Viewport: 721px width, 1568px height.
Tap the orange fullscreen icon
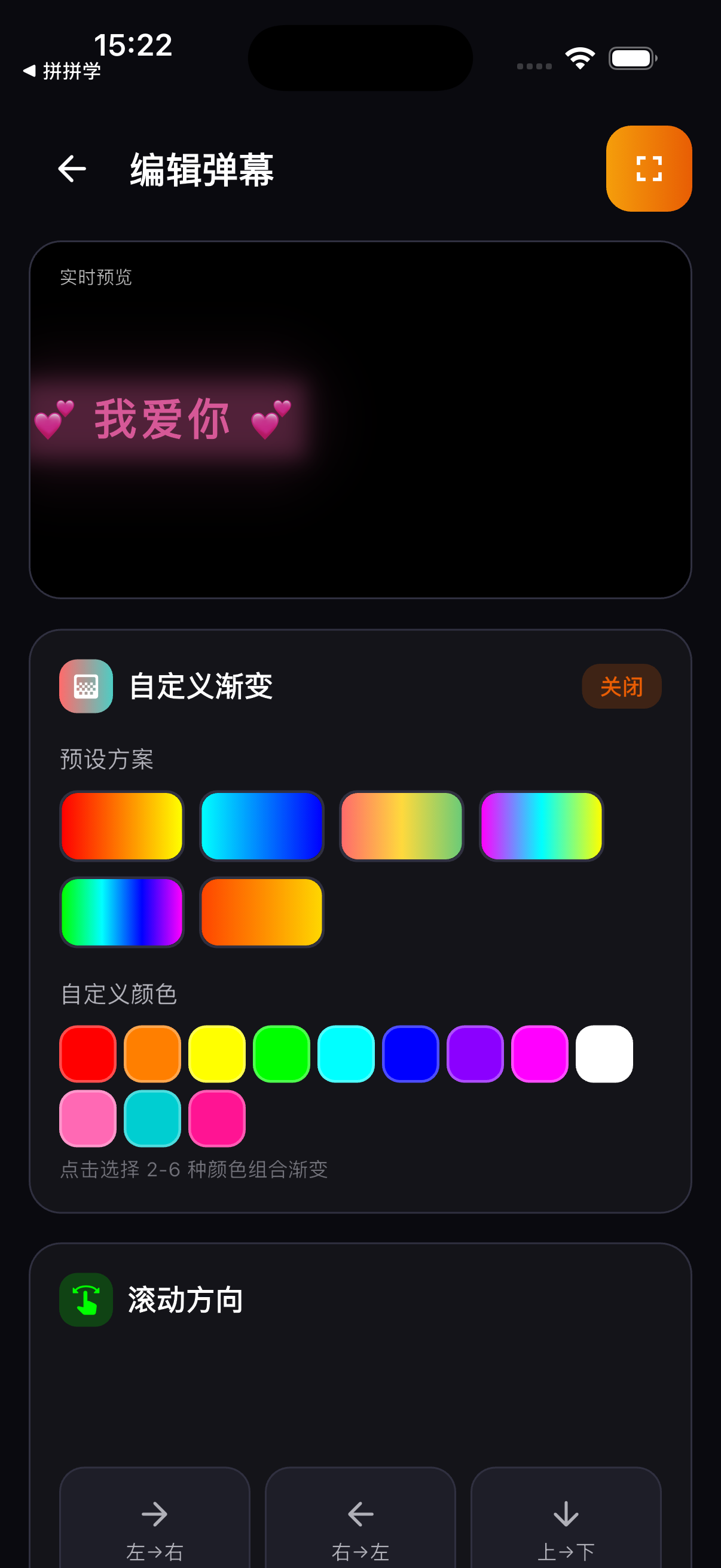pos(649,170)
